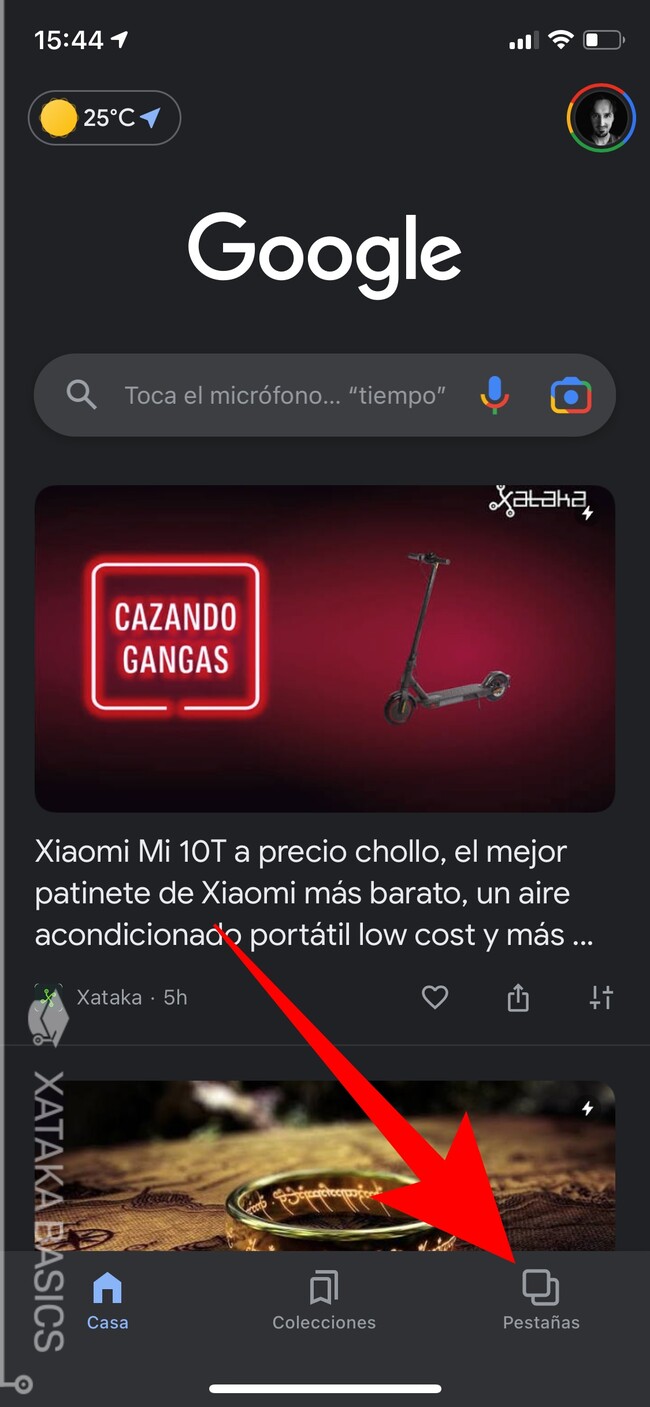Switch to the Colecciones tab
This screenshot has height=1407, width=650.
tap(324, 1301)
